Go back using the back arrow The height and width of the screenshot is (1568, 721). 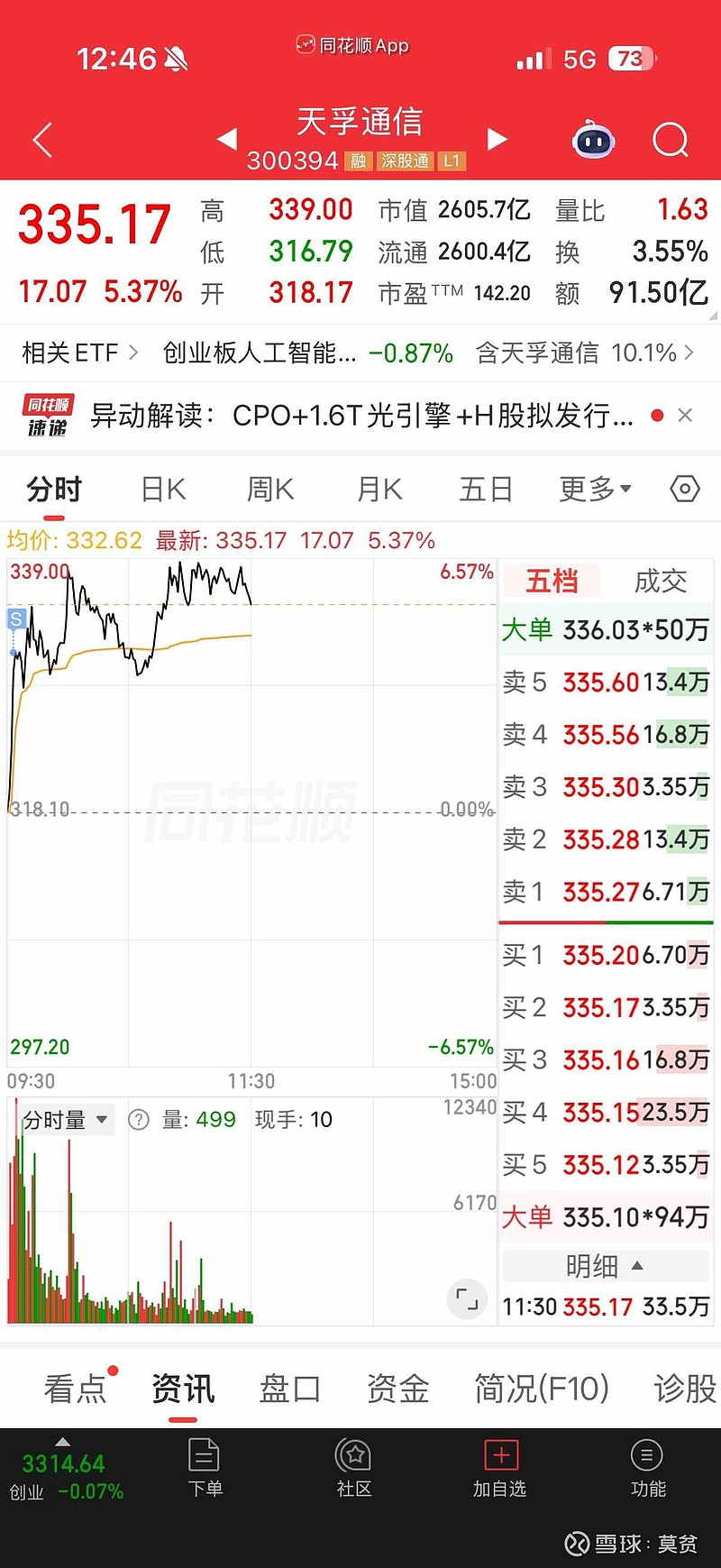[x=41, y=140]
